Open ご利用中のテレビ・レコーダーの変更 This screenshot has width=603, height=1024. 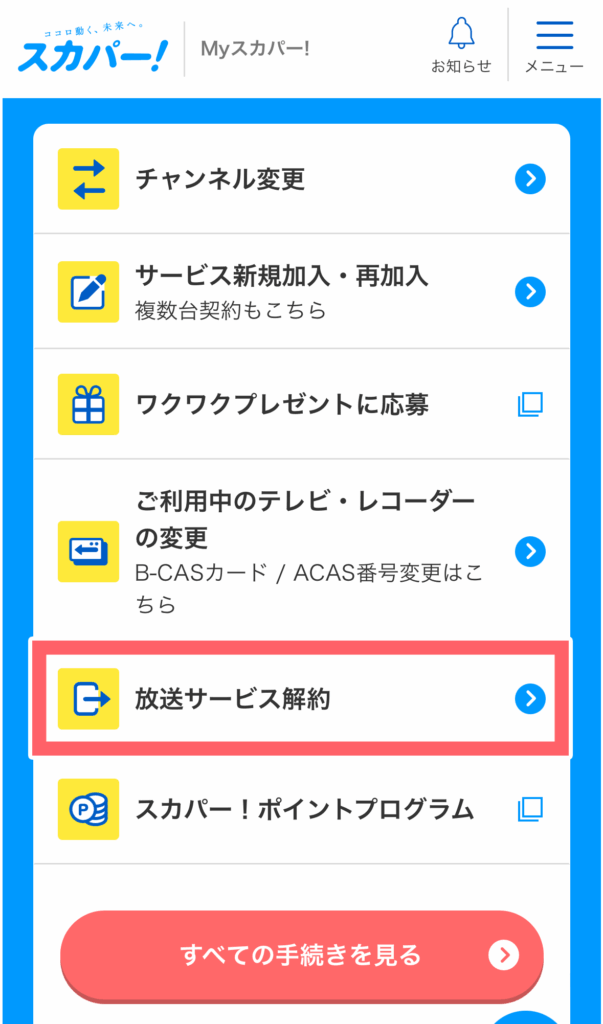tap(302, 552)
